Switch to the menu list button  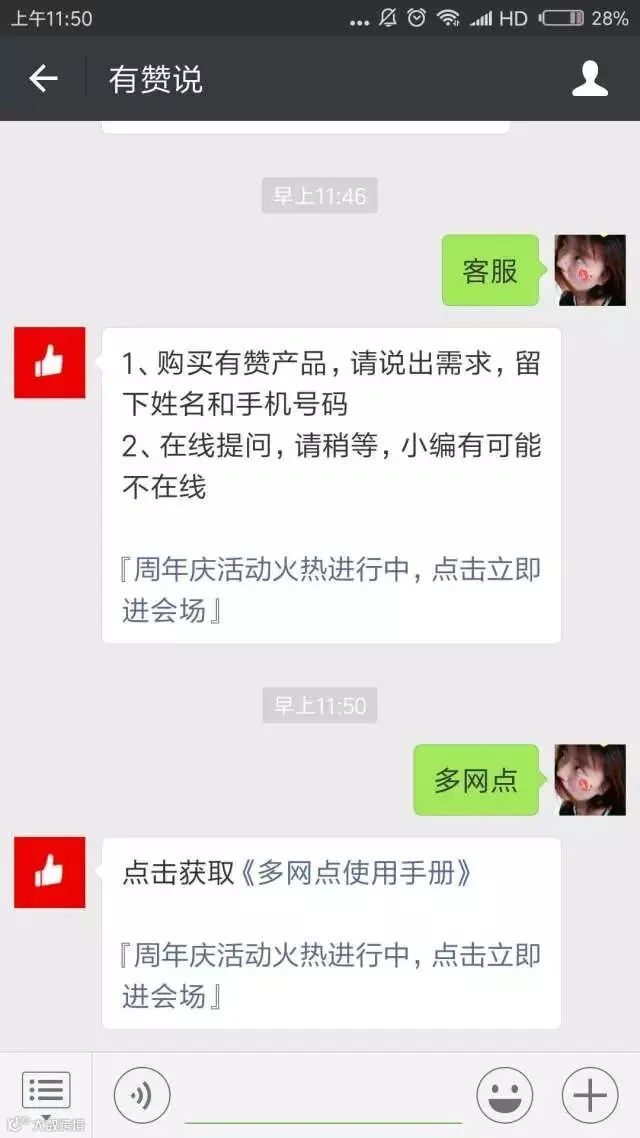pyautogui.click(x=46, y=1094)
